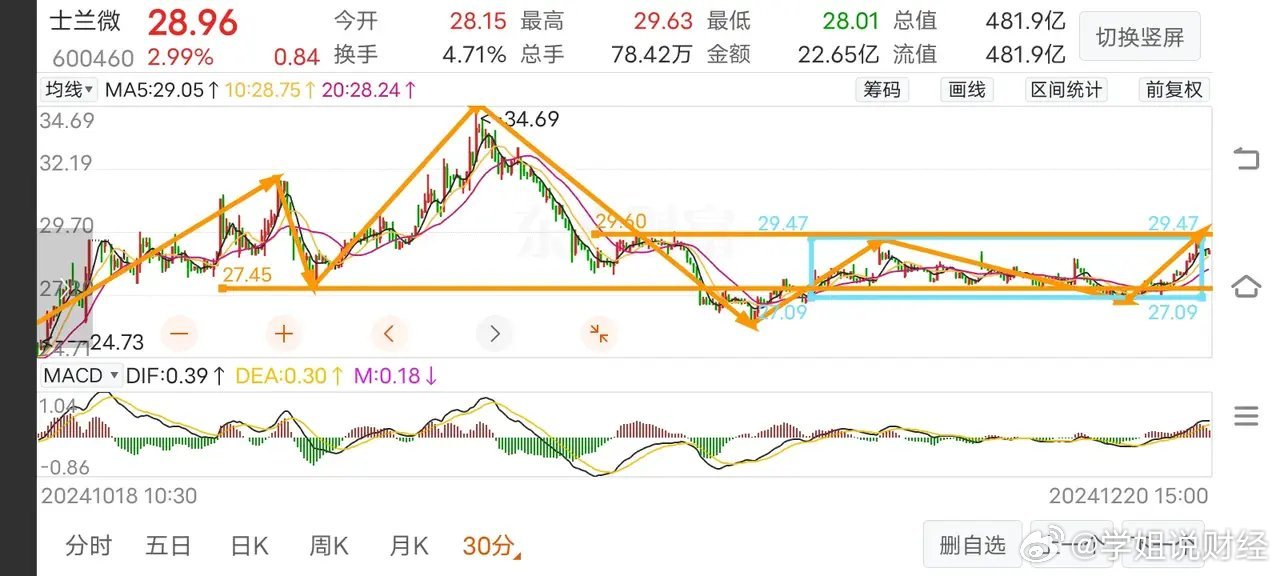Tap 删自选 to remove from watchlist
The image size is (1280, 576).
(x=972, y=545)
